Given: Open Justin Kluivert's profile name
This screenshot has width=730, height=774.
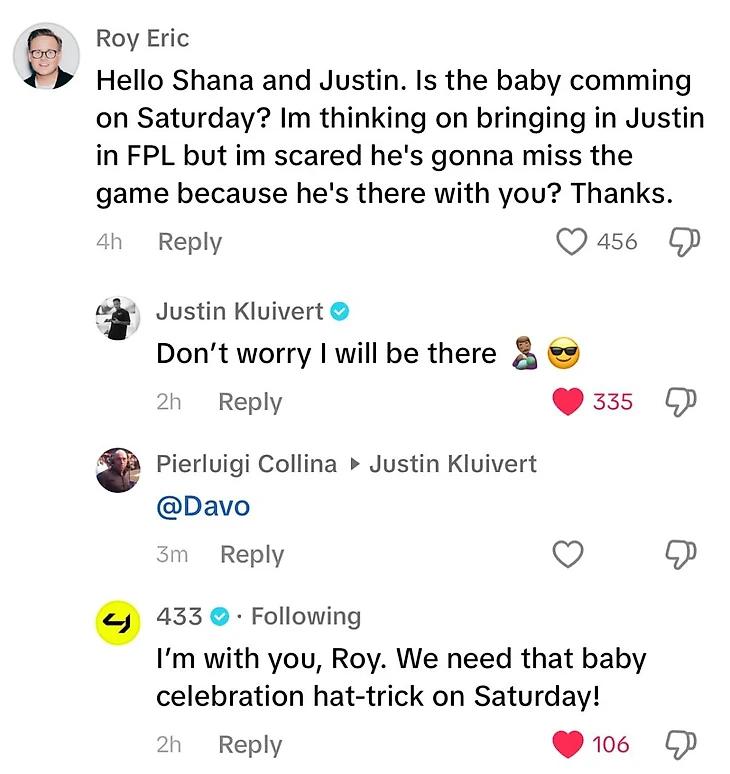Looking at the screenshot, I should pyautogui.click(x=240, y=312).
